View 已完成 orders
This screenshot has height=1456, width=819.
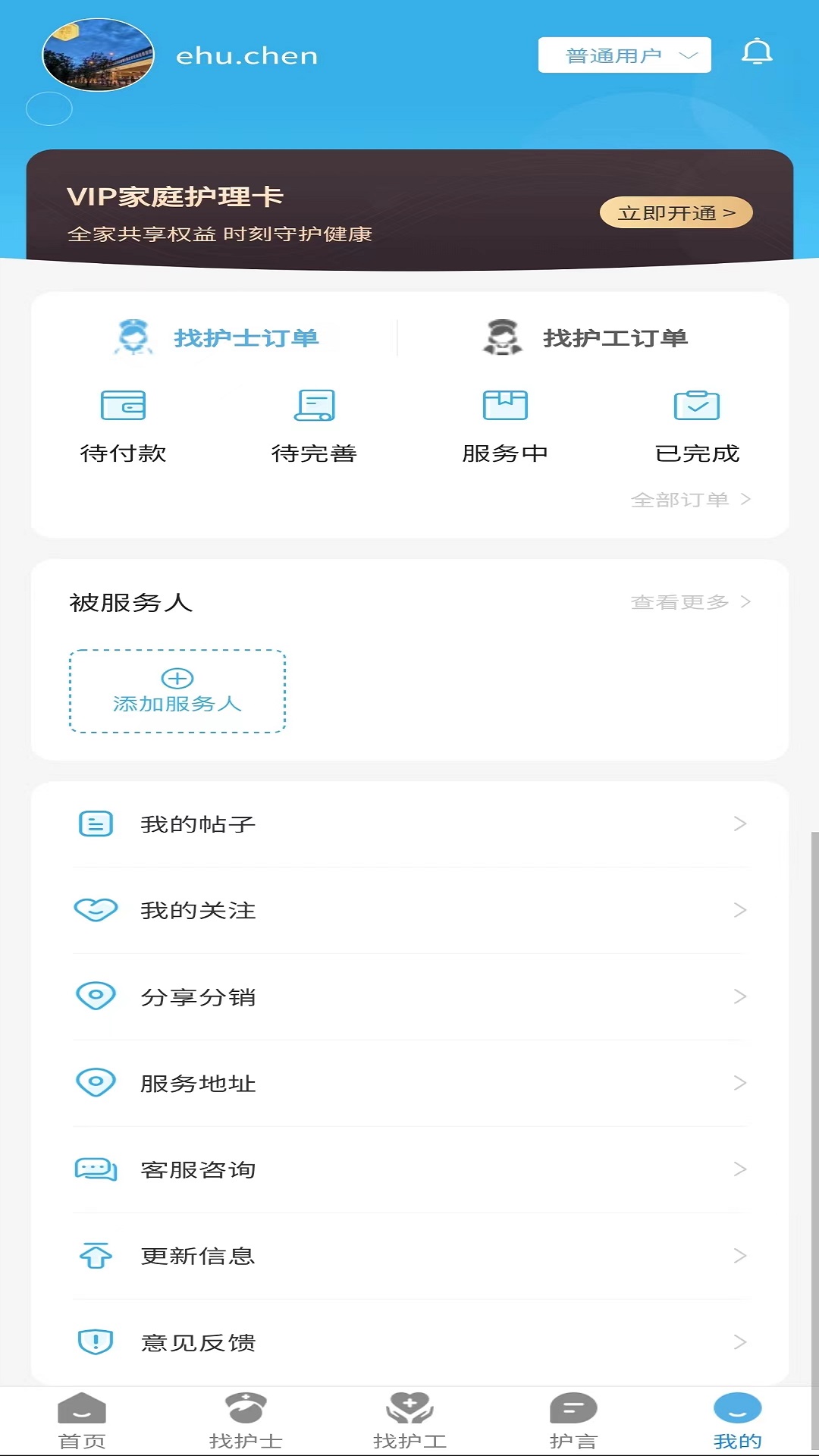tap(697, 425)
